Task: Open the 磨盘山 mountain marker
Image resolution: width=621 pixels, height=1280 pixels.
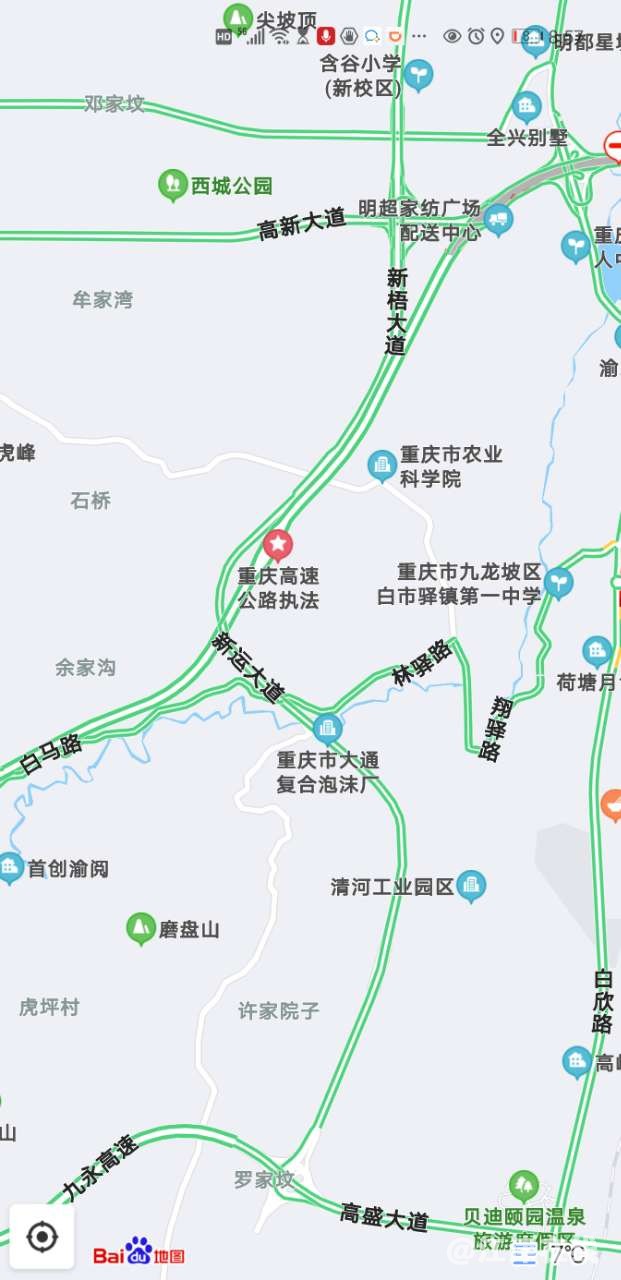Action: (x=141, y=928)
